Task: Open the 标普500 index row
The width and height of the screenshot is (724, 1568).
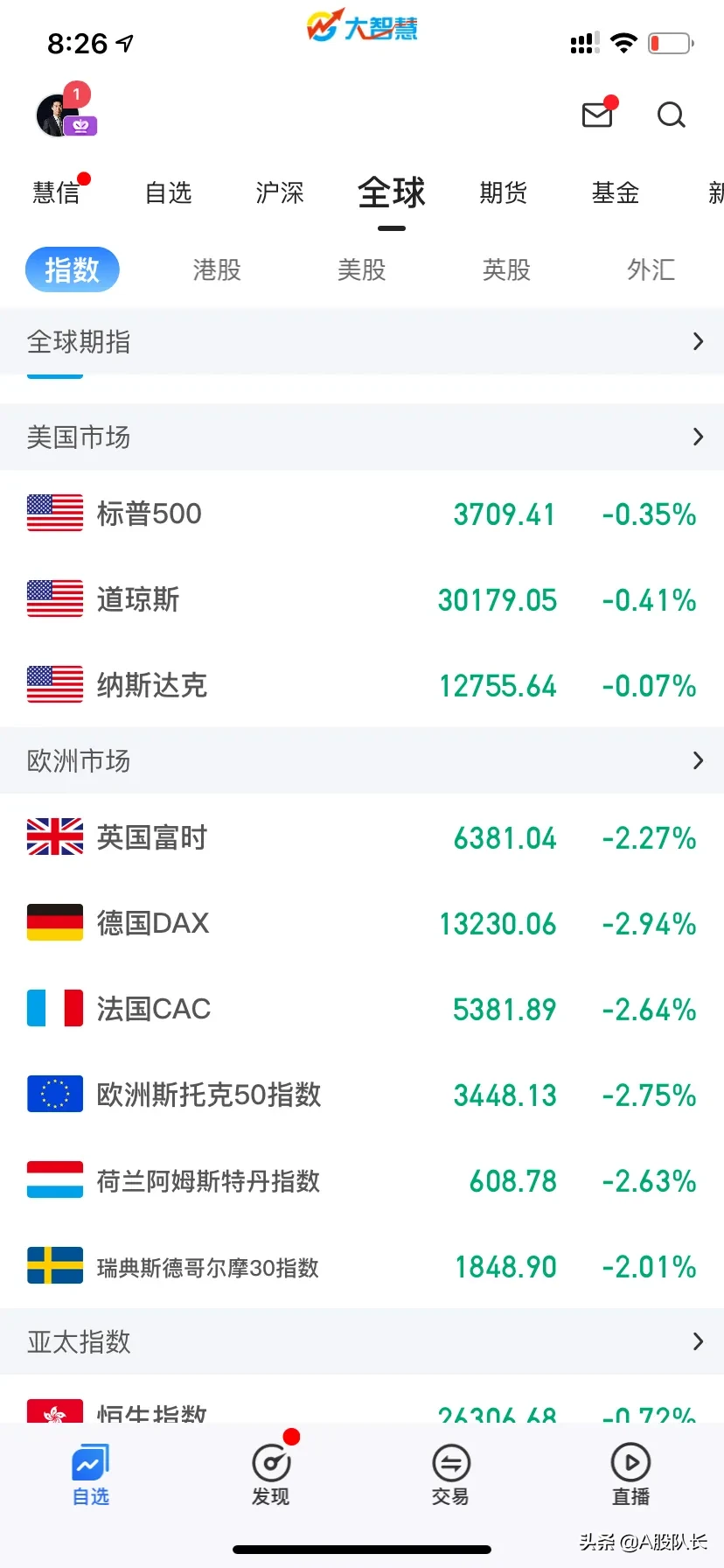Action: click(362, 514)
